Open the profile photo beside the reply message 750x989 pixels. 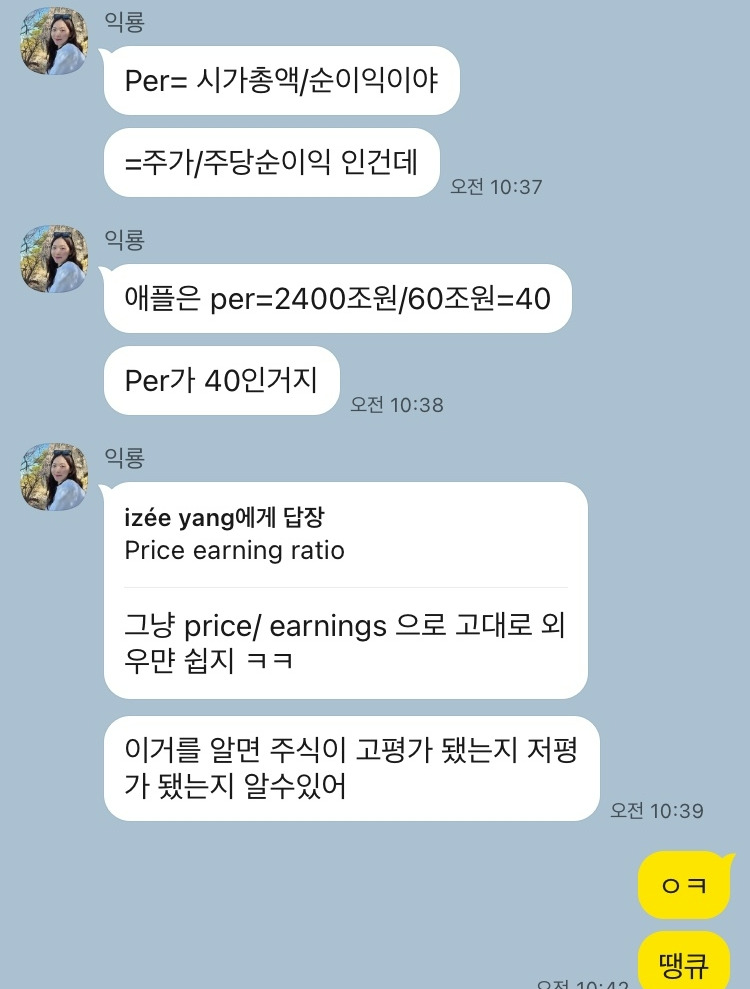(53, 477)
